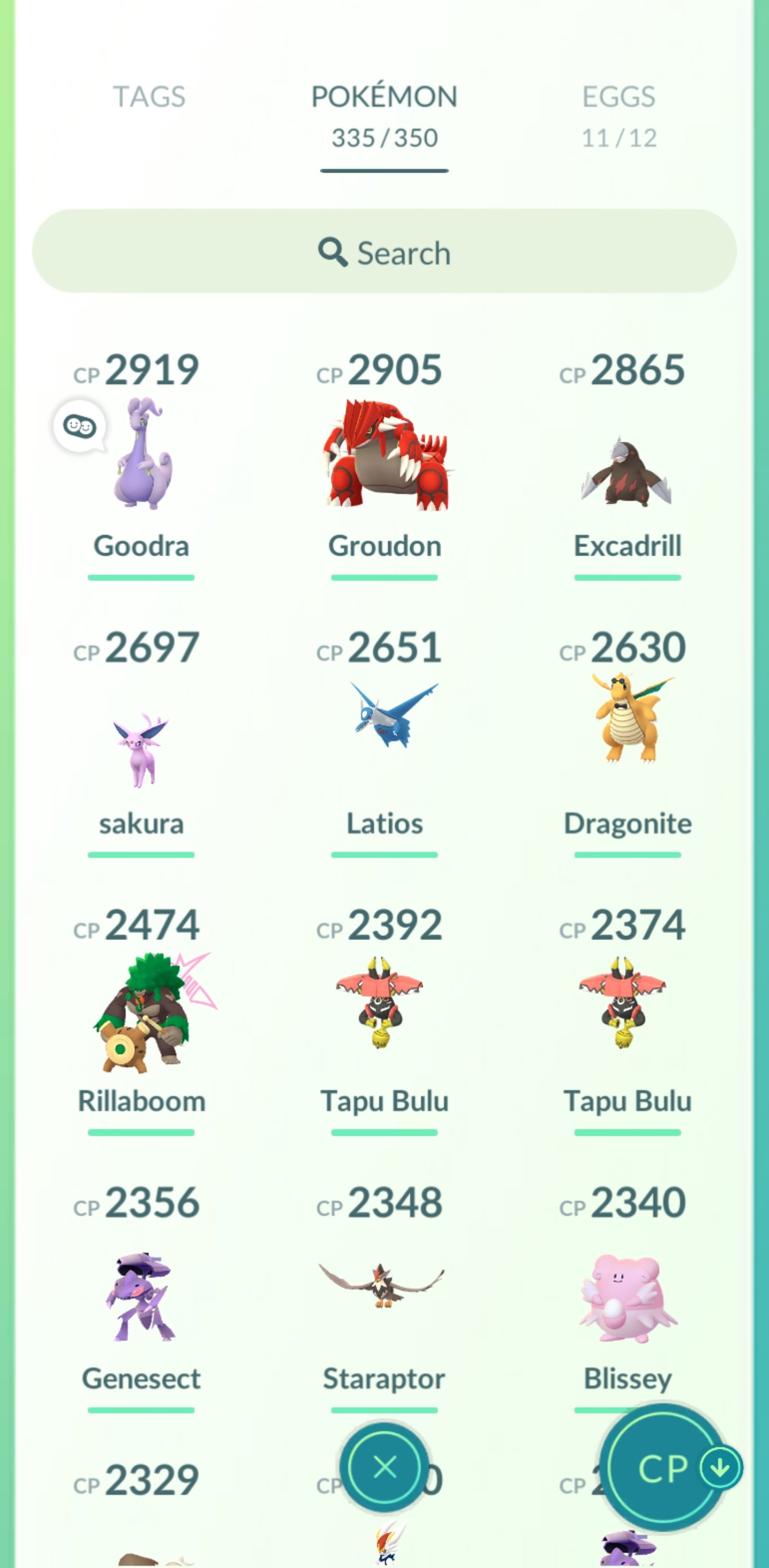View the Espeon named sakura
This screenshot has width=769, height=1568.
point(141,748)
